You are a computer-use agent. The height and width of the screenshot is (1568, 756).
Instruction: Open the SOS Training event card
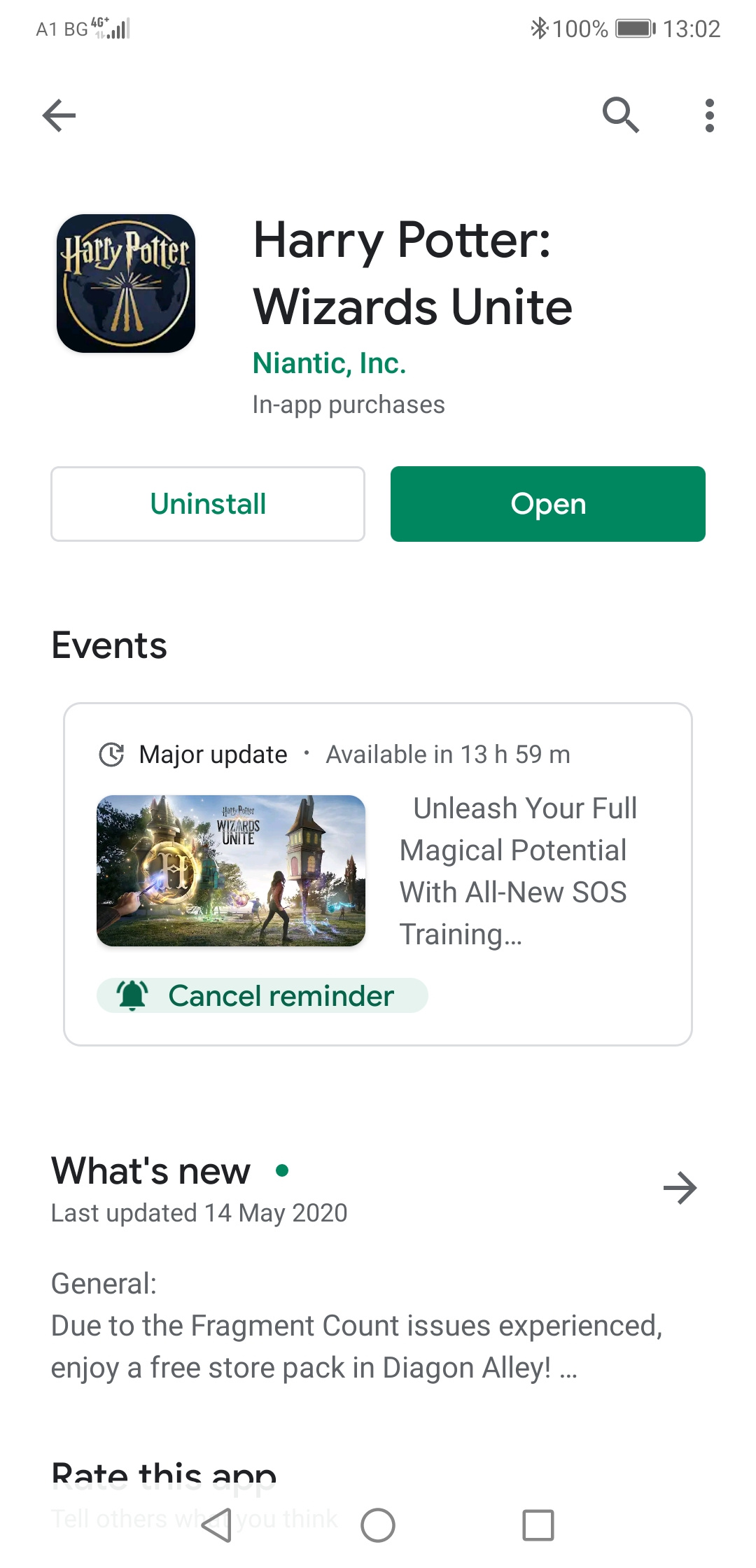point(518,870)
